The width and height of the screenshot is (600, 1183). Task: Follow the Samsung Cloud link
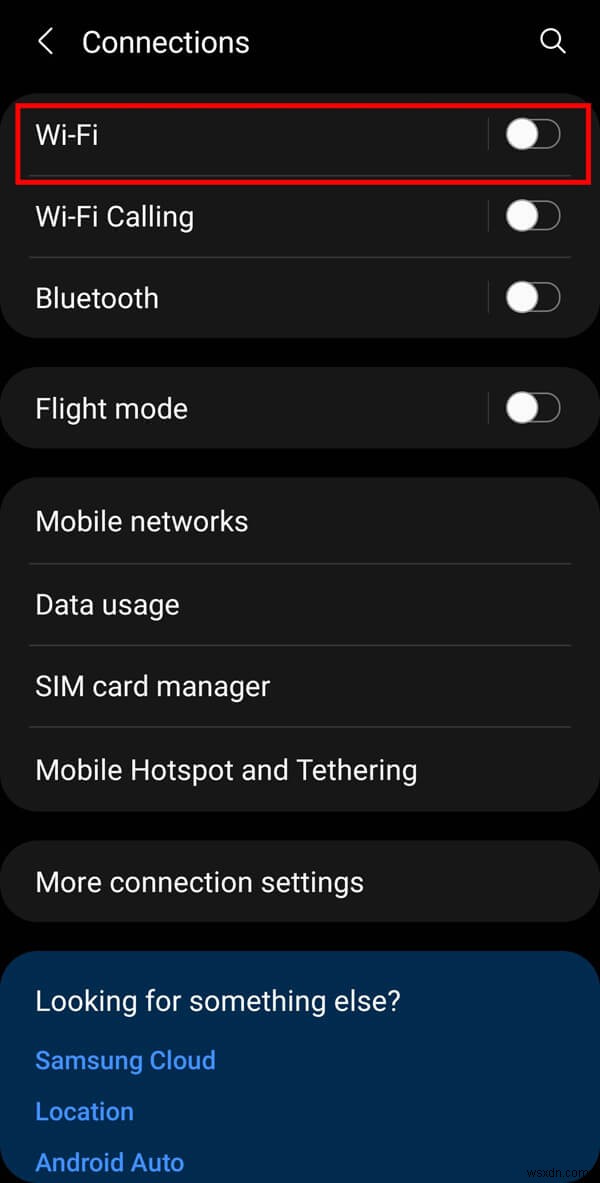pyautogui.click(x=125, y=1060)
